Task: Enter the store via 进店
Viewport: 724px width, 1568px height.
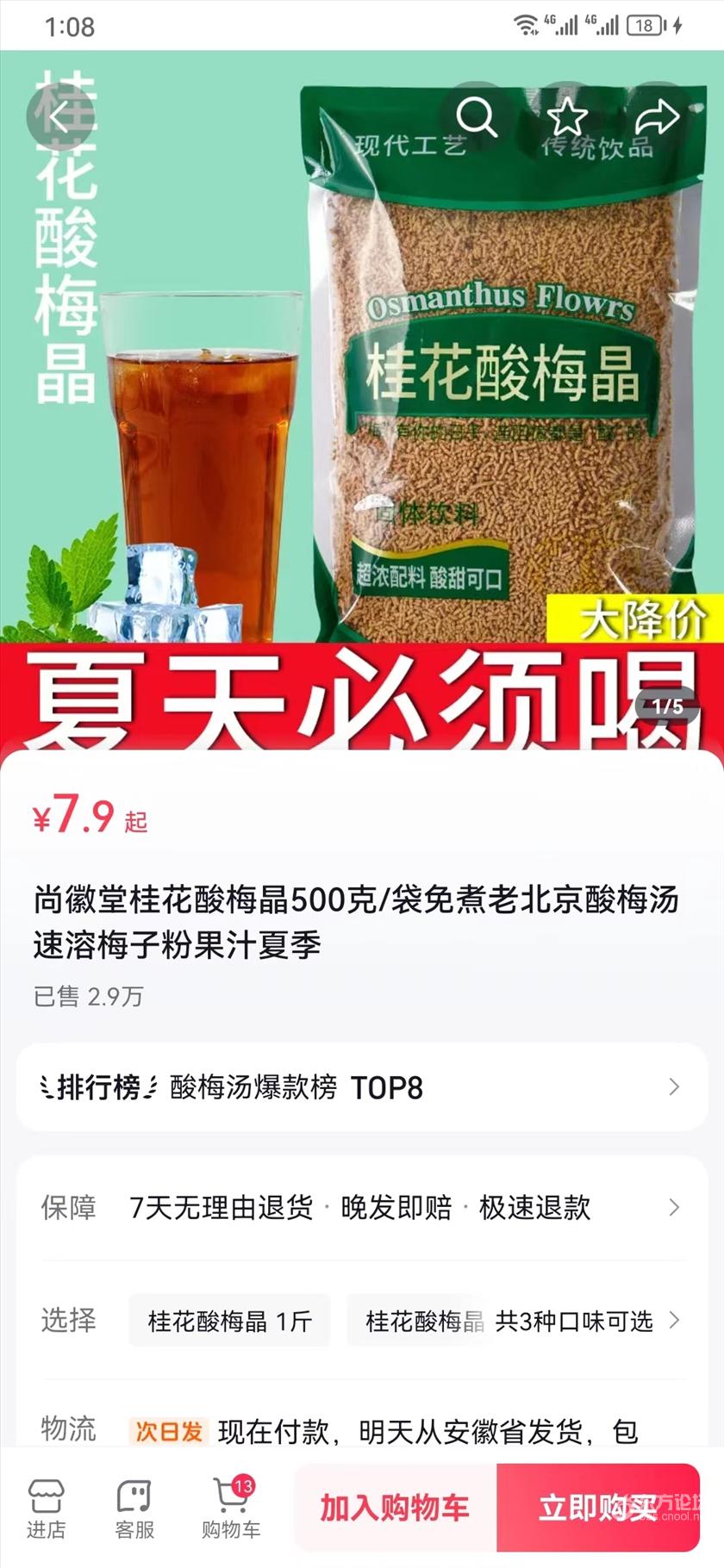Action: tap(46, 1509)
